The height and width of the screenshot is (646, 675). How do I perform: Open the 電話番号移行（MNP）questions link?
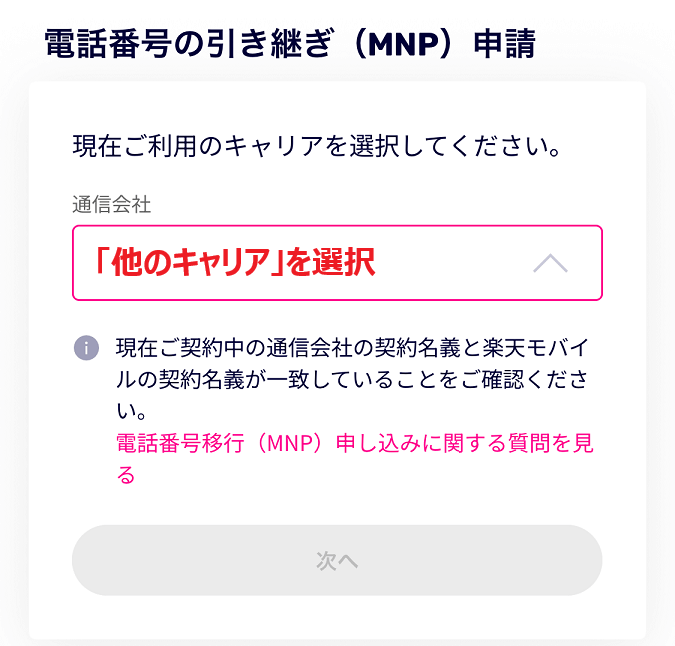pos(354,444)
